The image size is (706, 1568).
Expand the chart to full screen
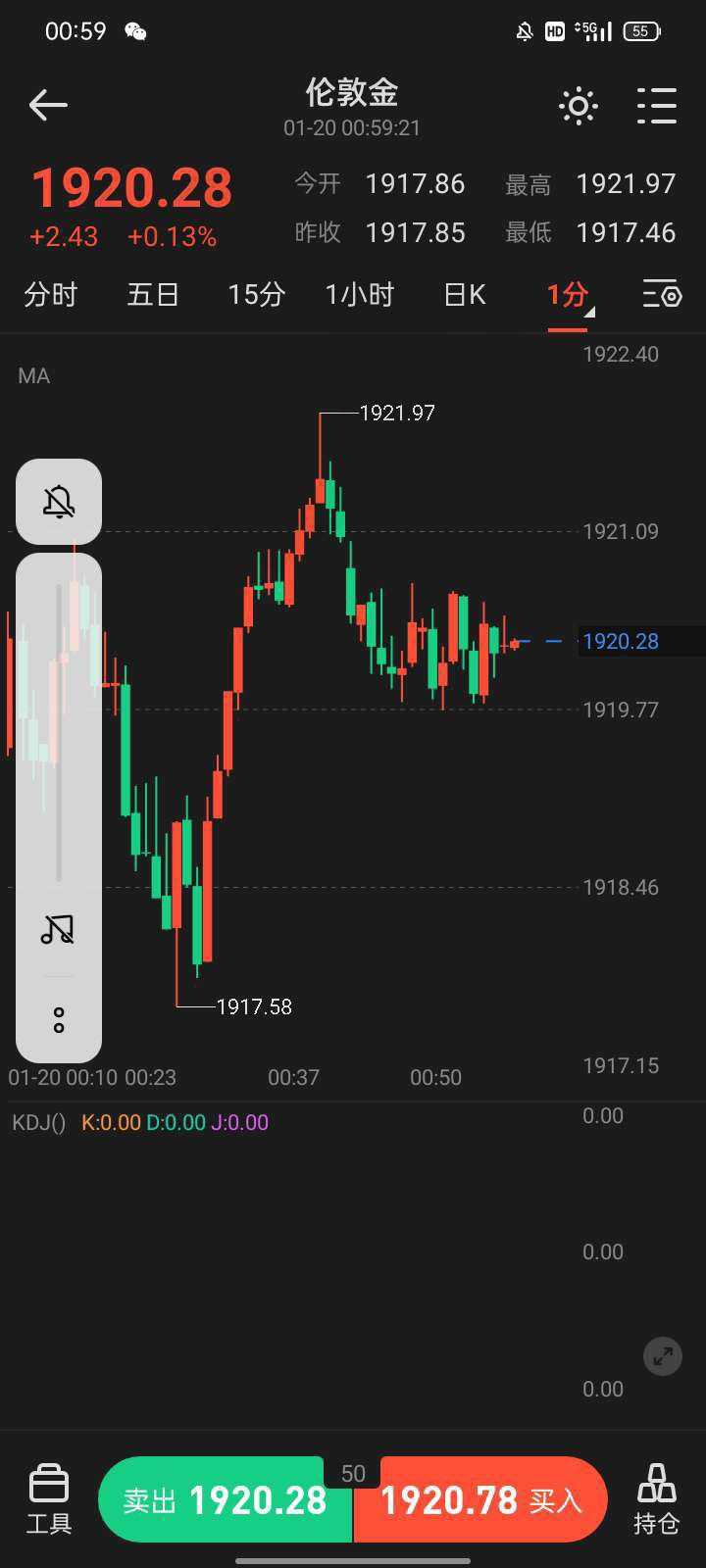(x=663, y=1356)
